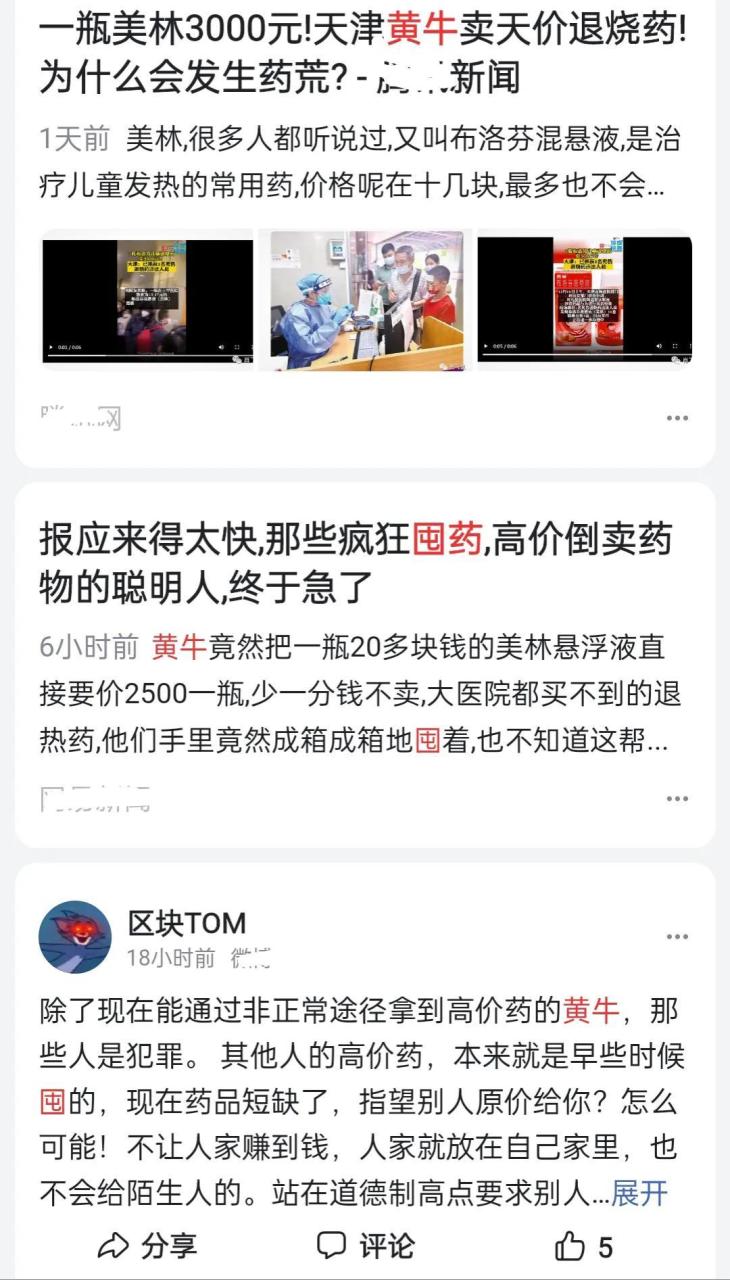This screenshot has width=730, height=1280.
Task: View the hospital photo in the 美林 article
Action: (x=365, y=301)
